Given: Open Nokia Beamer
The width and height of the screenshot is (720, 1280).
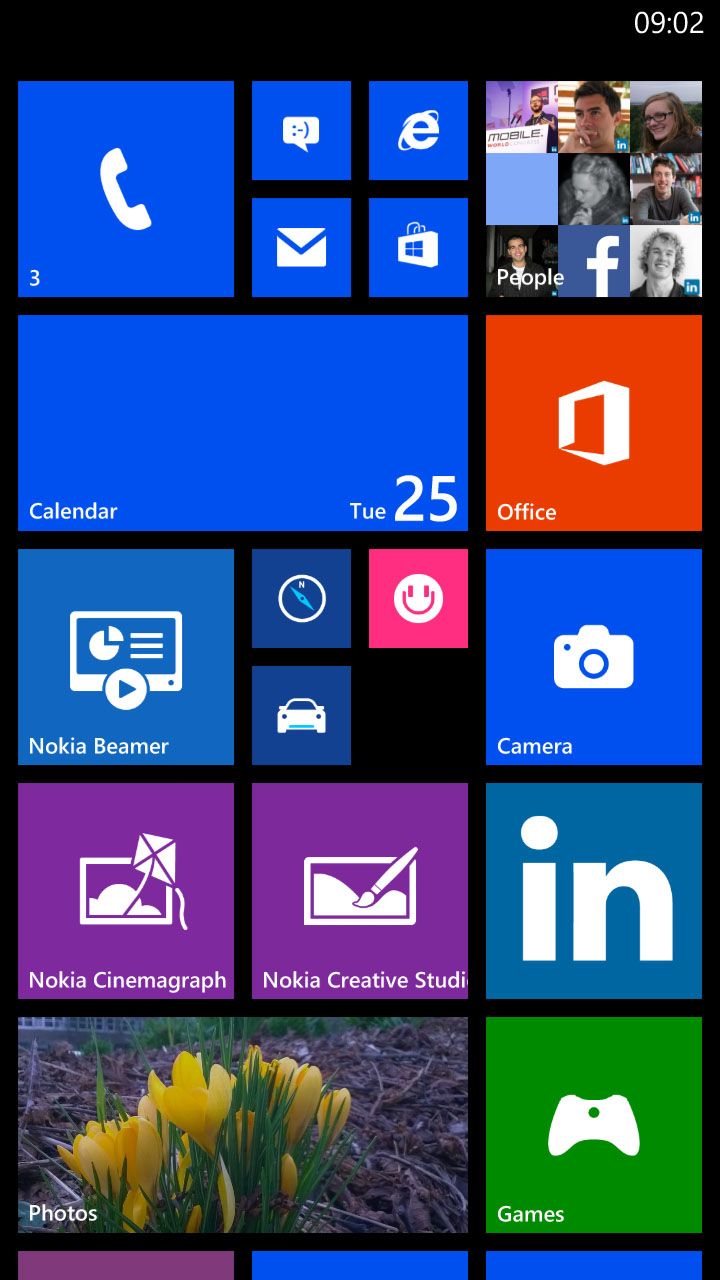Looking at the screenshot, I should 125,656.
